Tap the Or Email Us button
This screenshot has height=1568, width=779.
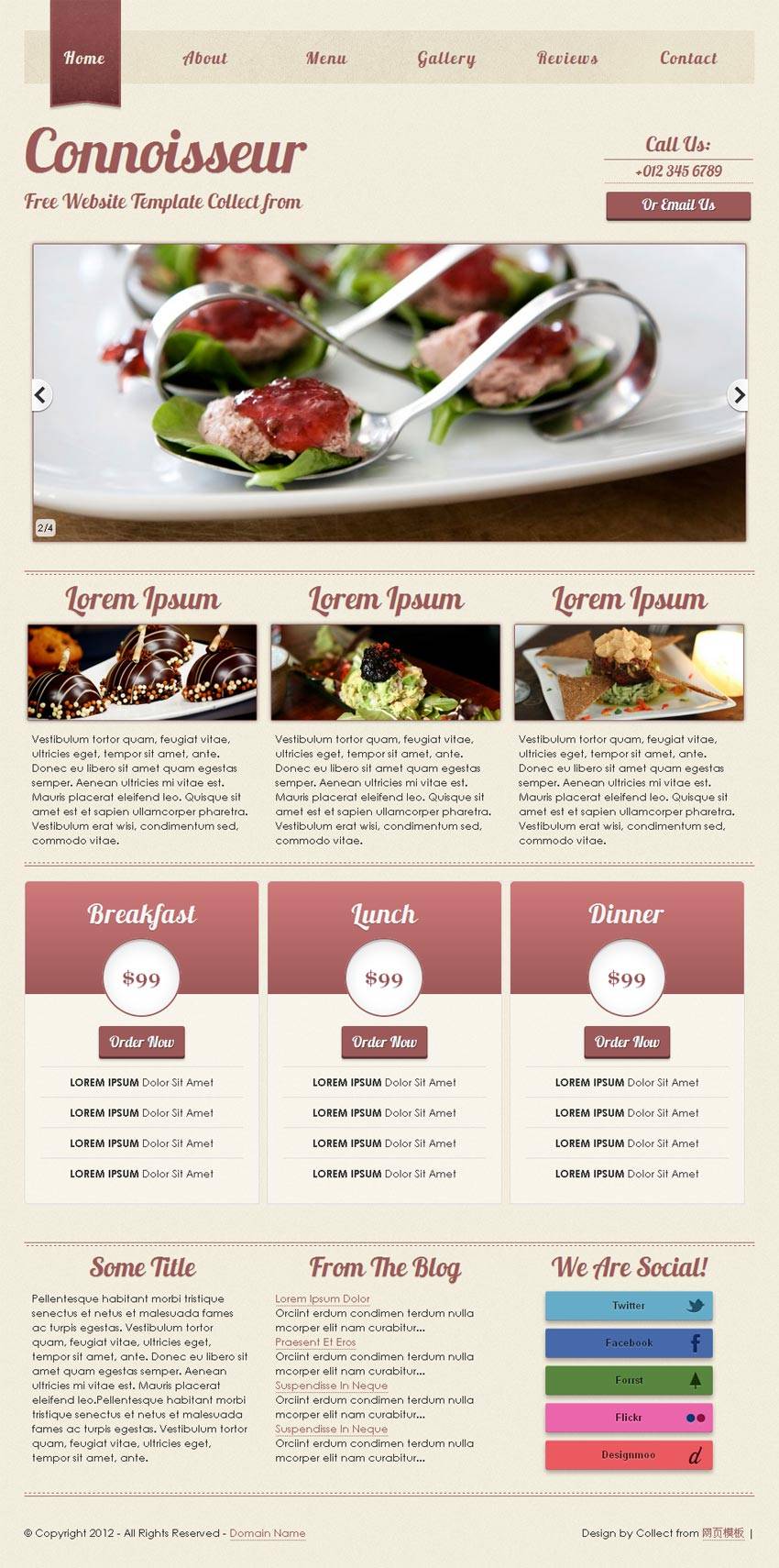point(678,205)
